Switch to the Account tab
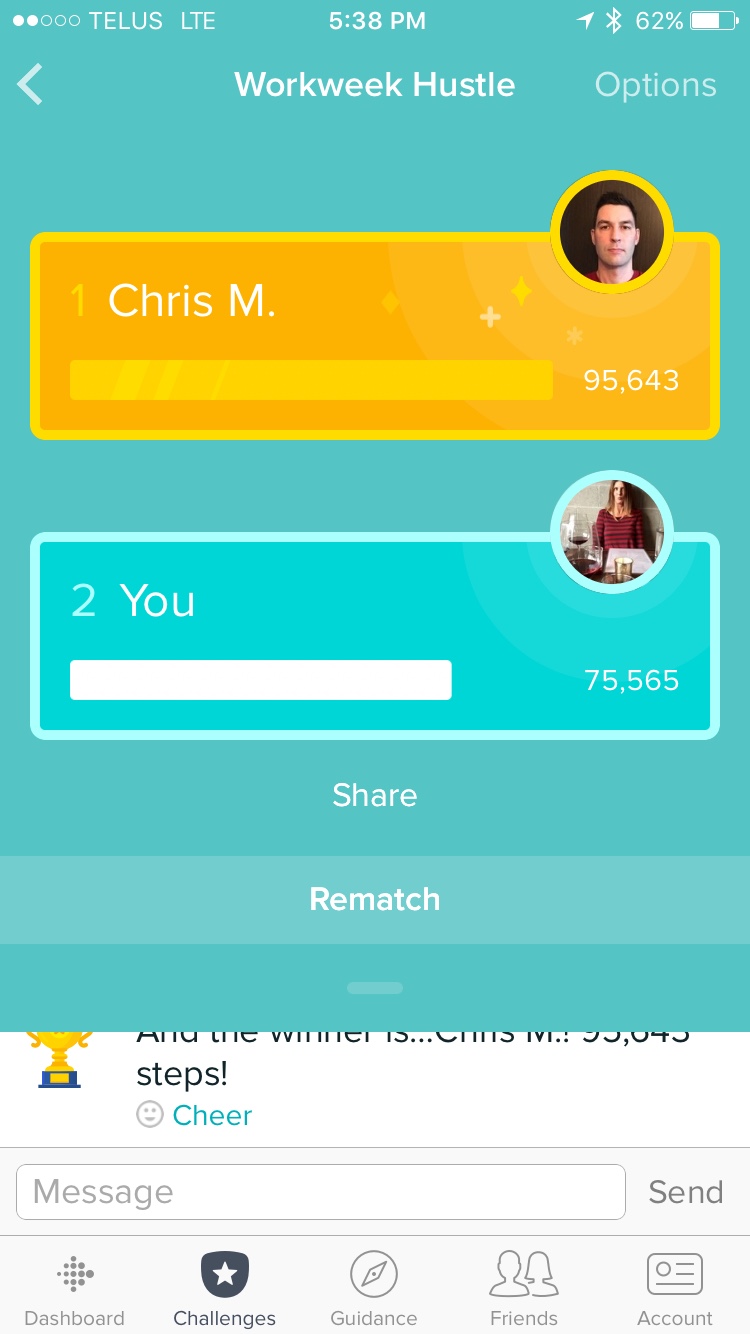This screenshot has width=750, height=1334. 675,1290
